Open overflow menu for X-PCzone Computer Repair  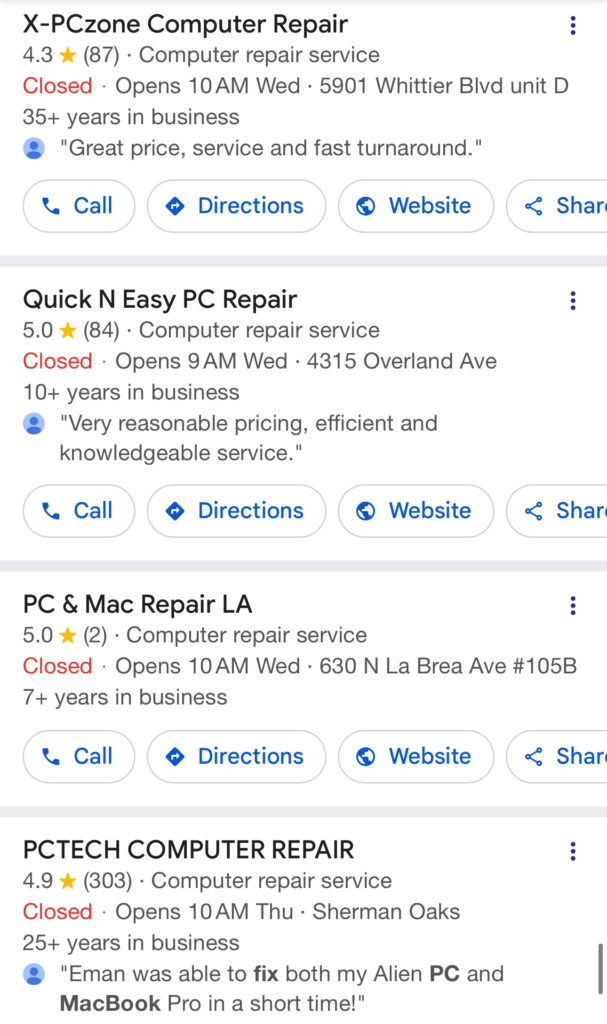click(x=573, y=25)
